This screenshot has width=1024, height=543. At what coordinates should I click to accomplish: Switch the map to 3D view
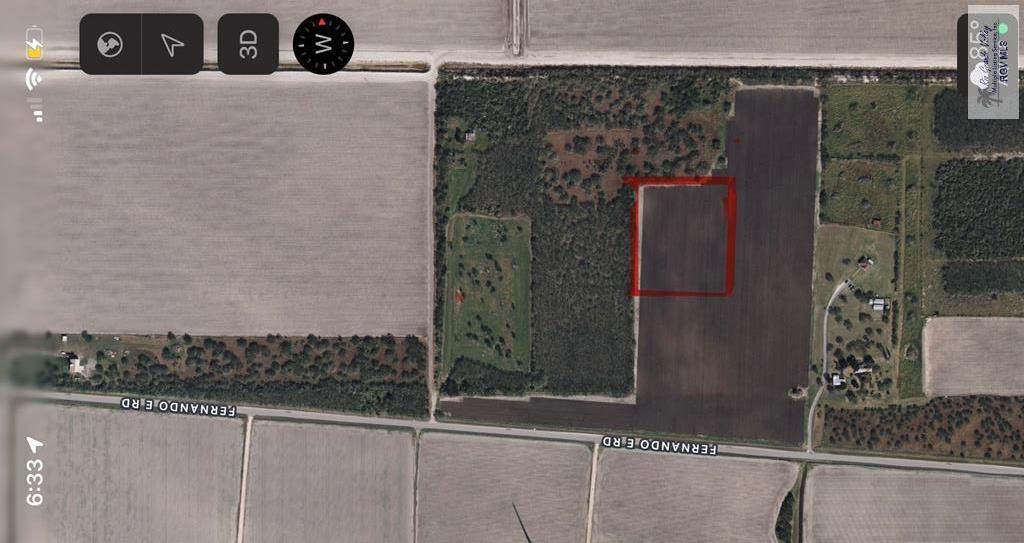click(248, 44)
